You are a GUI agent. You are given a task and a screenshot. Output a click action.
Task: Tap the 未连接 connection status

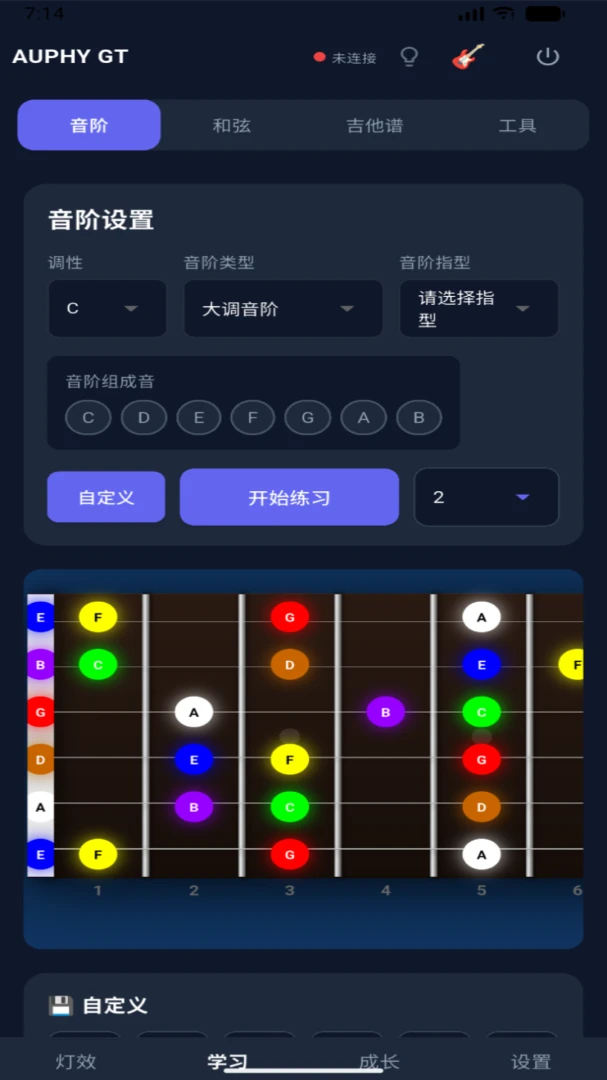tap(345, 58)
